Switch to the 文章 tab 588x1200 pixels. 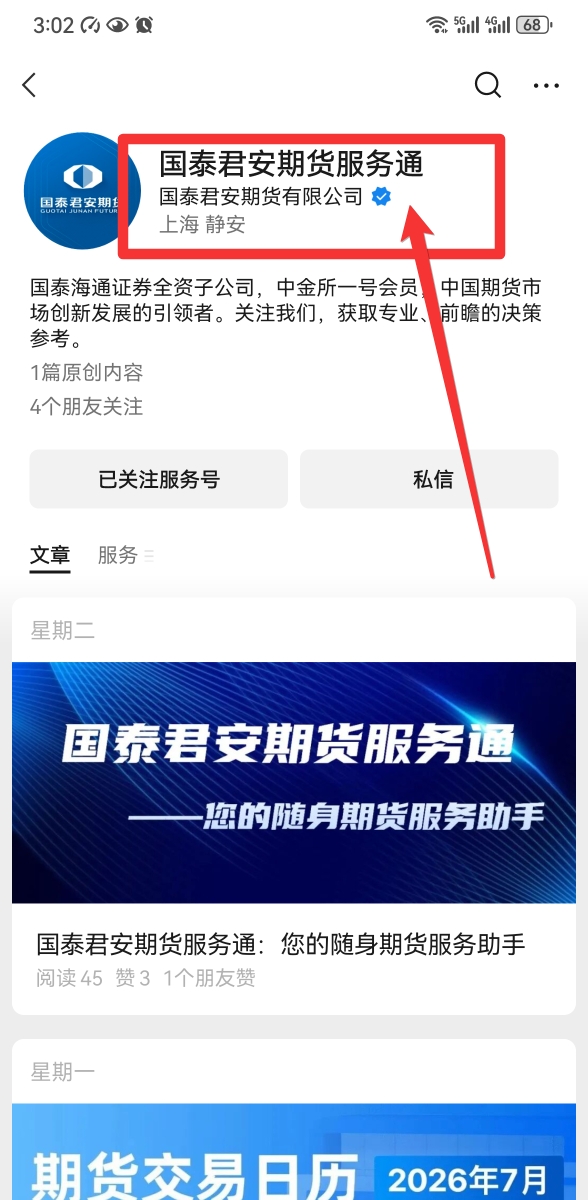tap(50, 555)
